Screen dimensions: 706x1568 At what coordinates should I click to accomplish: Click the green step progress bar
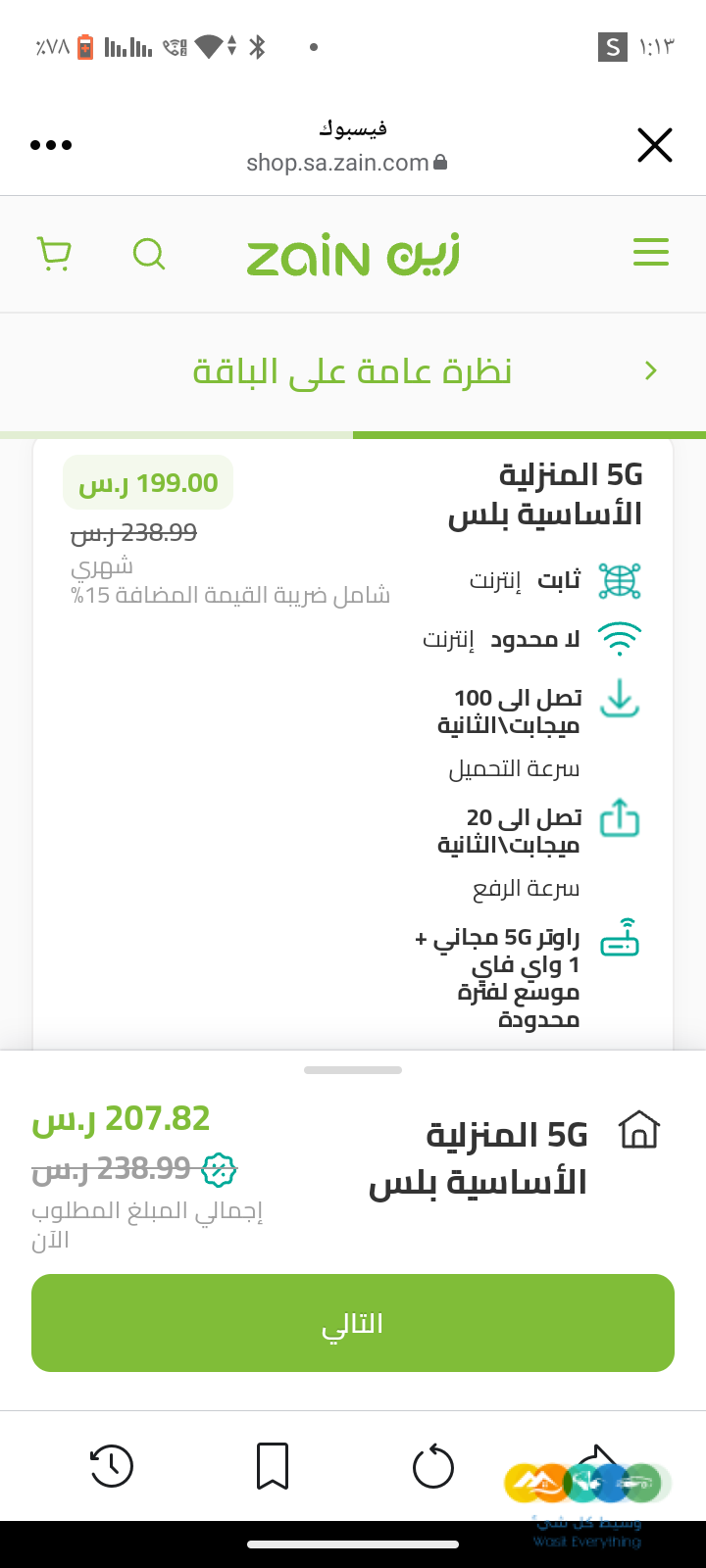point(529,431)
